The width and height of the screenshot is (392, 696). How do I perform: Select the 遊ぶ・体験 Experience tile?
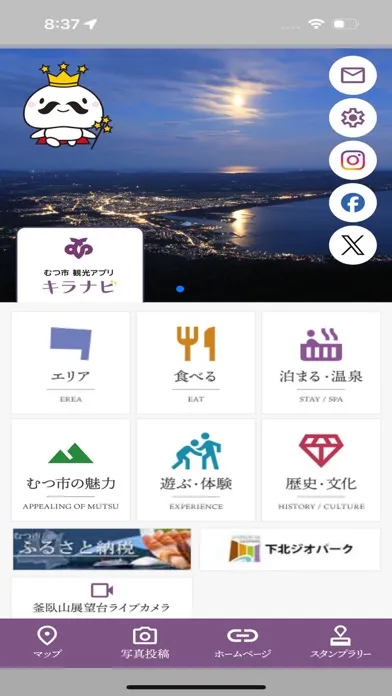[196, 470]
